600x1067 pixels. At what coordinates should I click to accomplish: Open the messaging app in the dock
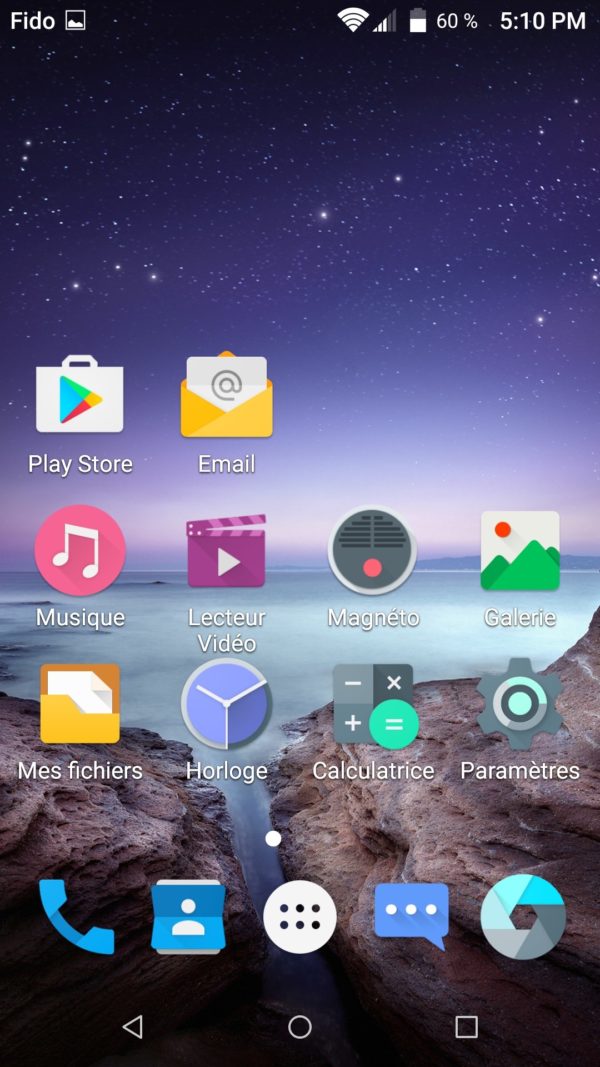point(411,914)
